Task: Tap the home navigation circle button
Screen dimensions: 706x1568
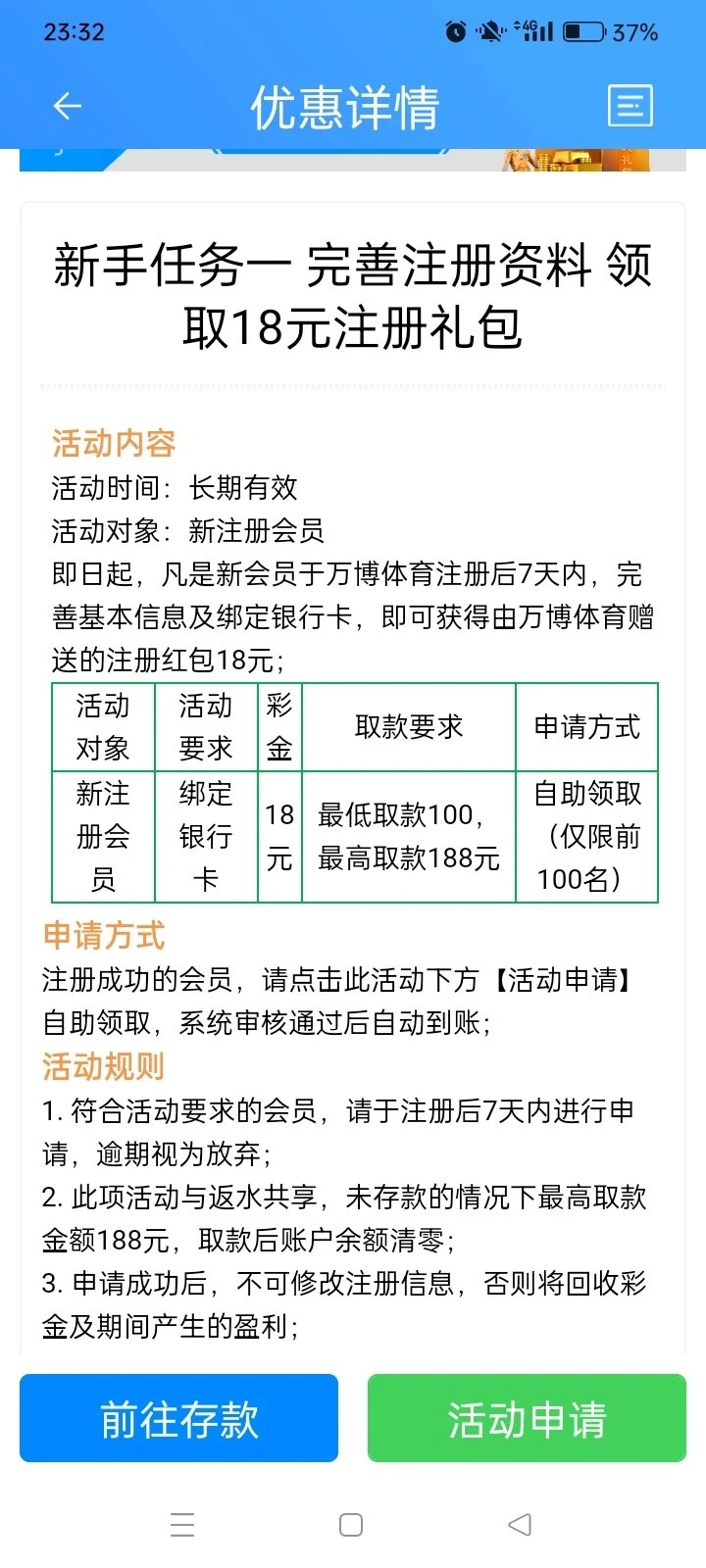Action: pyautogui.click(x=350, y=1525)
